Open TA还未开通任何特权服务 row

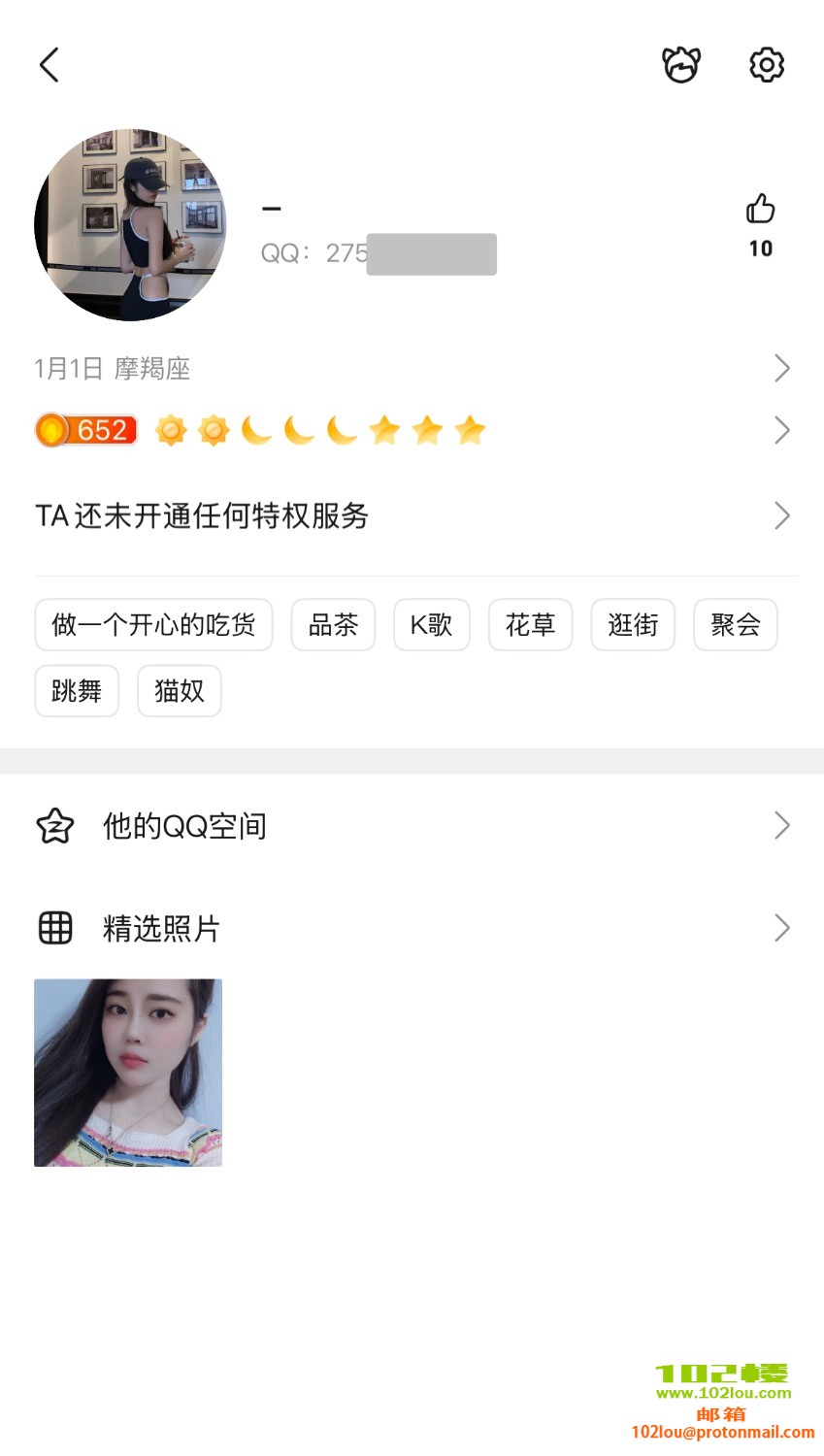click(412, 515)
